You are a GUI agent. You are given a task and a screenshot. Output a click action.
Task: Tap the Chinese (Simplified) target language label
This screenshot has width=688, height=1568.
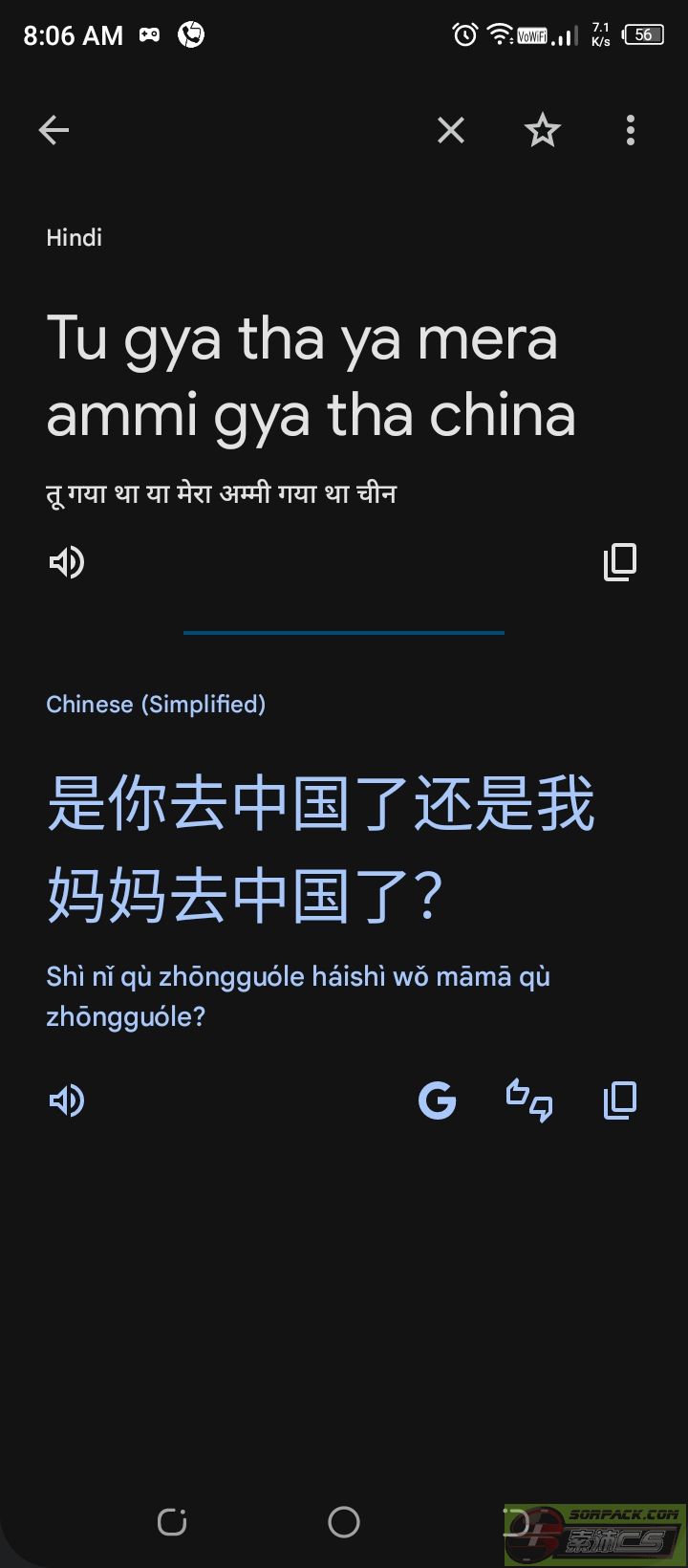[x=156, y=704]
